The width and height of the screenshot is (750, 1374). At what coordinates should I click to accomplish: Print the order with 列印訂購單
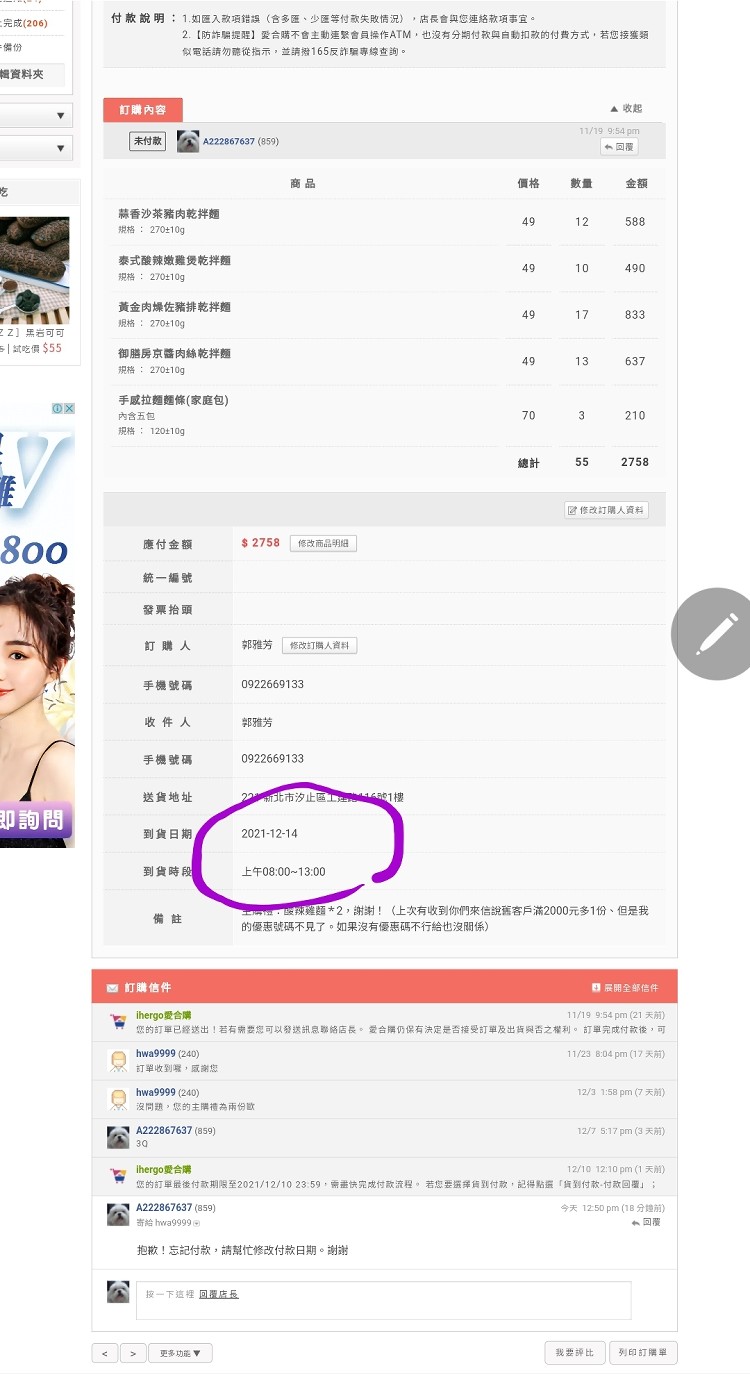tap(643, 1353)
